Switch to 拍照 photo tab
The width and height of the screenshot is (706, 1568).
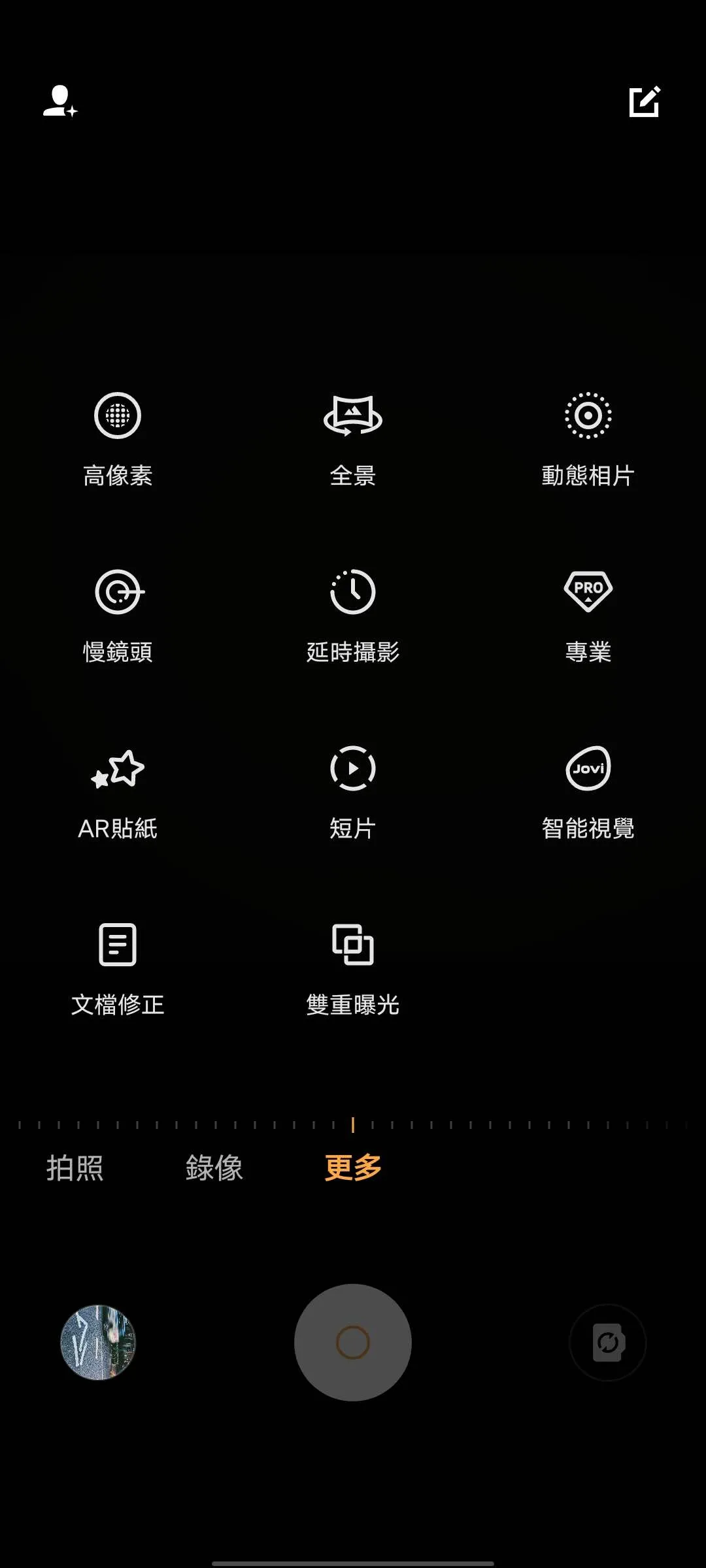pyautogui.click(x=75, y=1168)
